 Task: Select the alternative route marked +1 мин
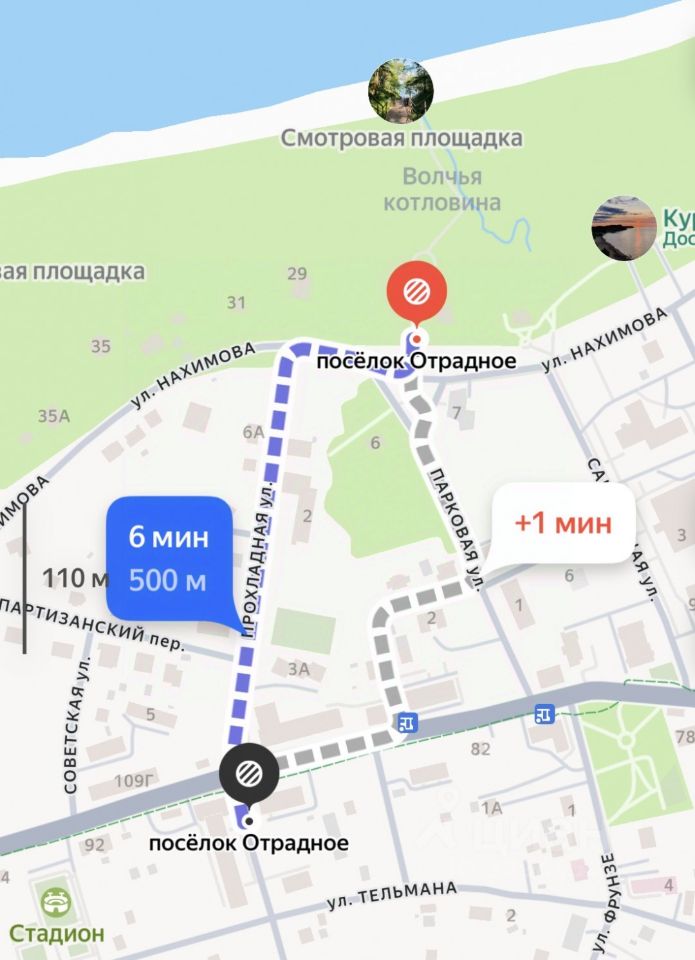coord(562,523)
